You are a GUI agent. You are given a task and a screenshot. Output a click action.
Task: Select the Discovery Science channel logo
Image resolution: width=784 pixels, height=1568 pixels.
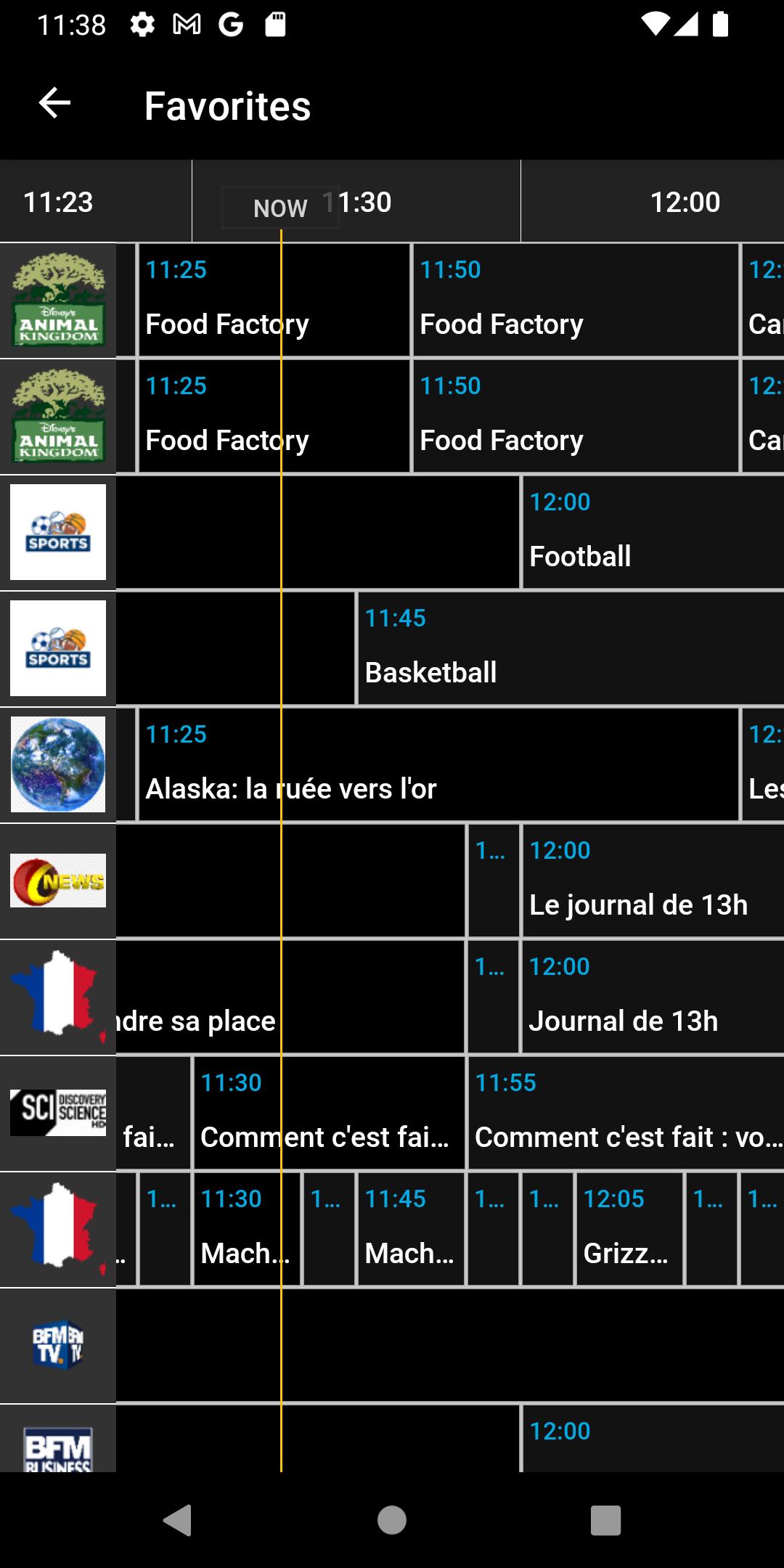click(58, 1113)
